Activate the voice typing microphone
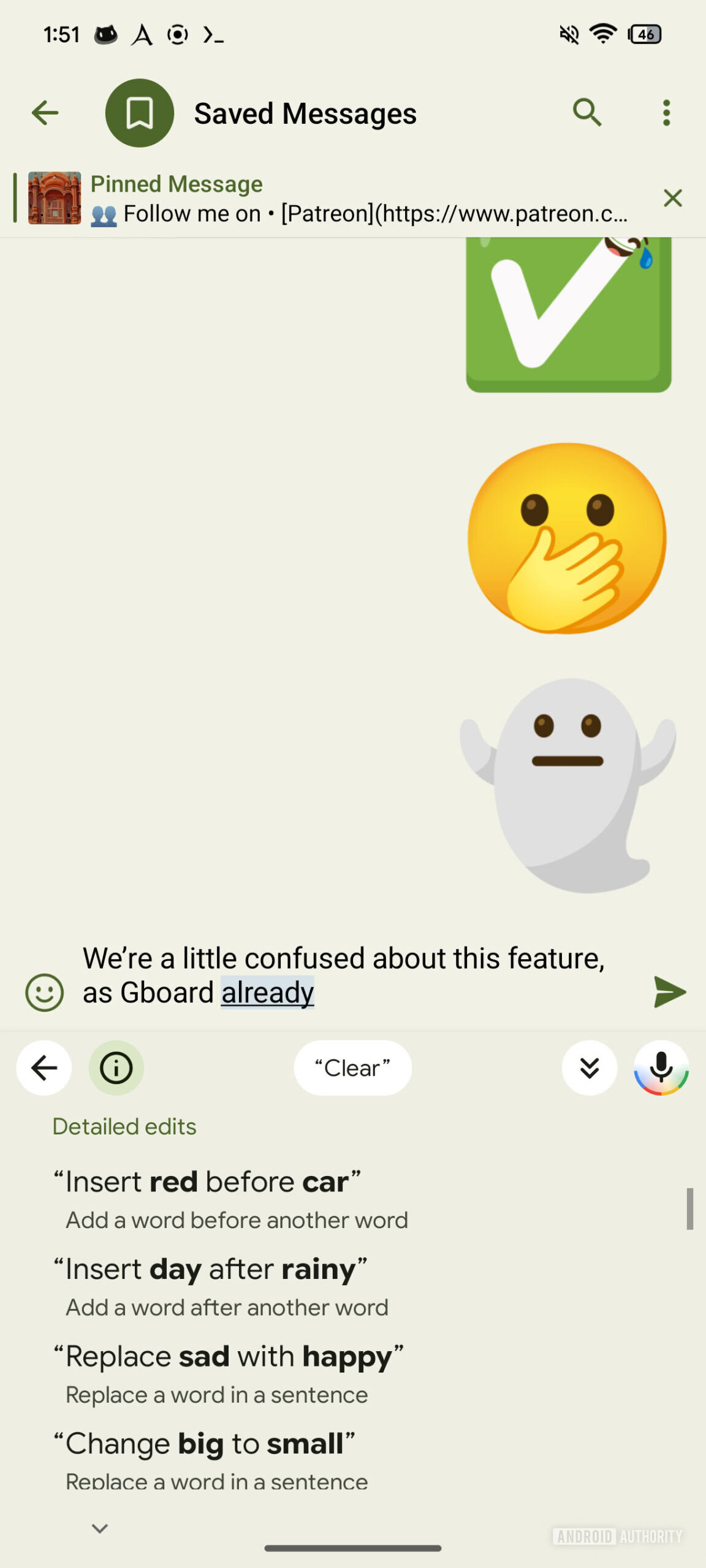The image size is (706, 1568). tap(661, 1068)
